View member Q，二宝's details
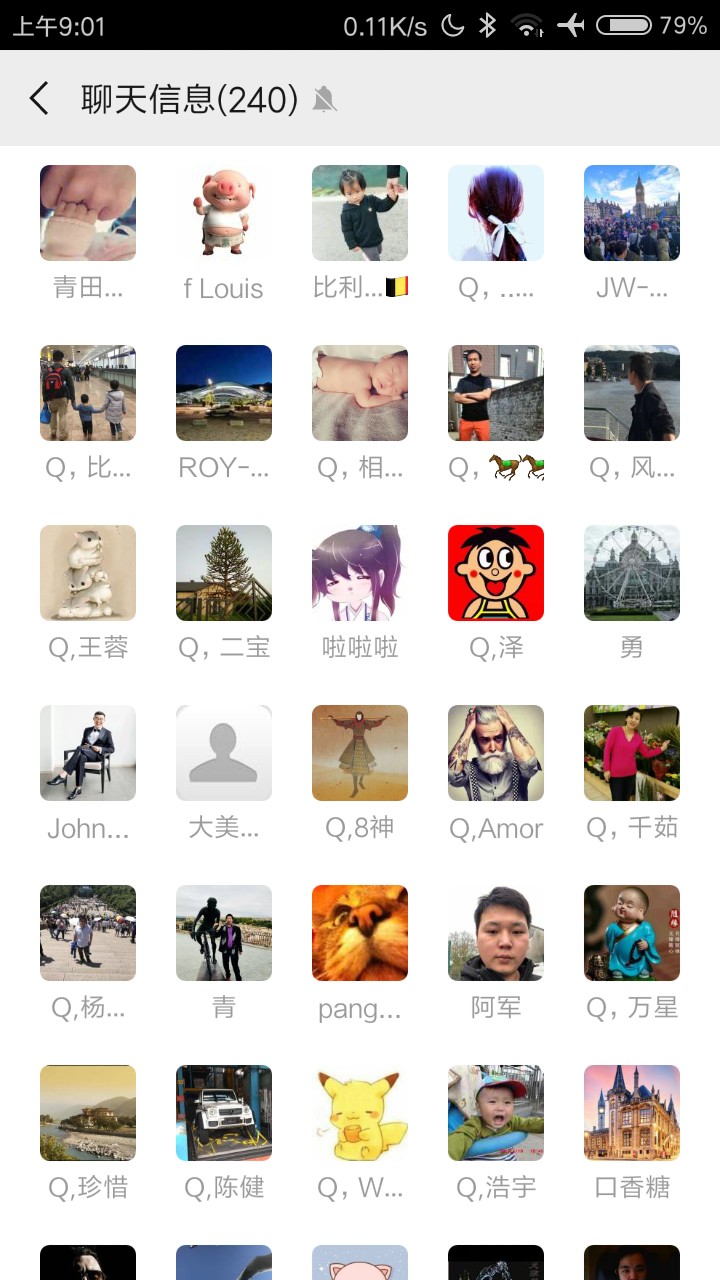Viewport: 720px width, 1280px height. point(224,573)
